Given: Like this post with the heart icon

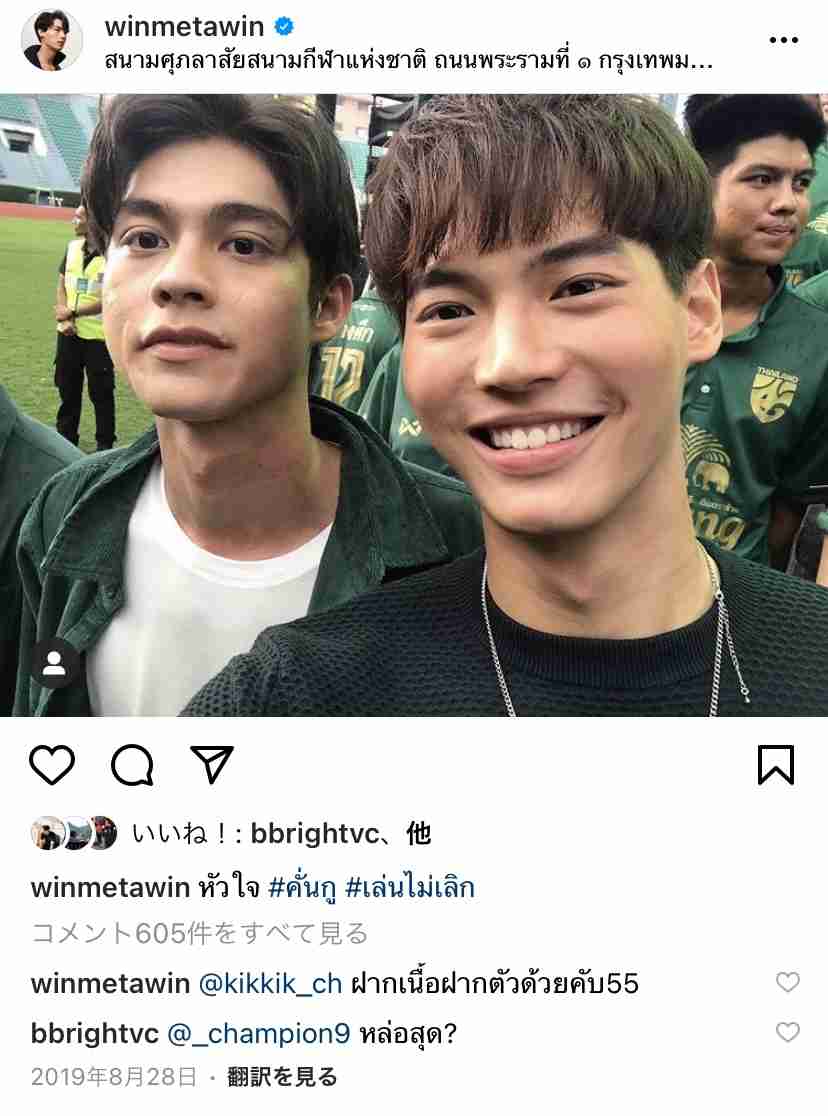Looking at the screenshot, I should (52, 765).
